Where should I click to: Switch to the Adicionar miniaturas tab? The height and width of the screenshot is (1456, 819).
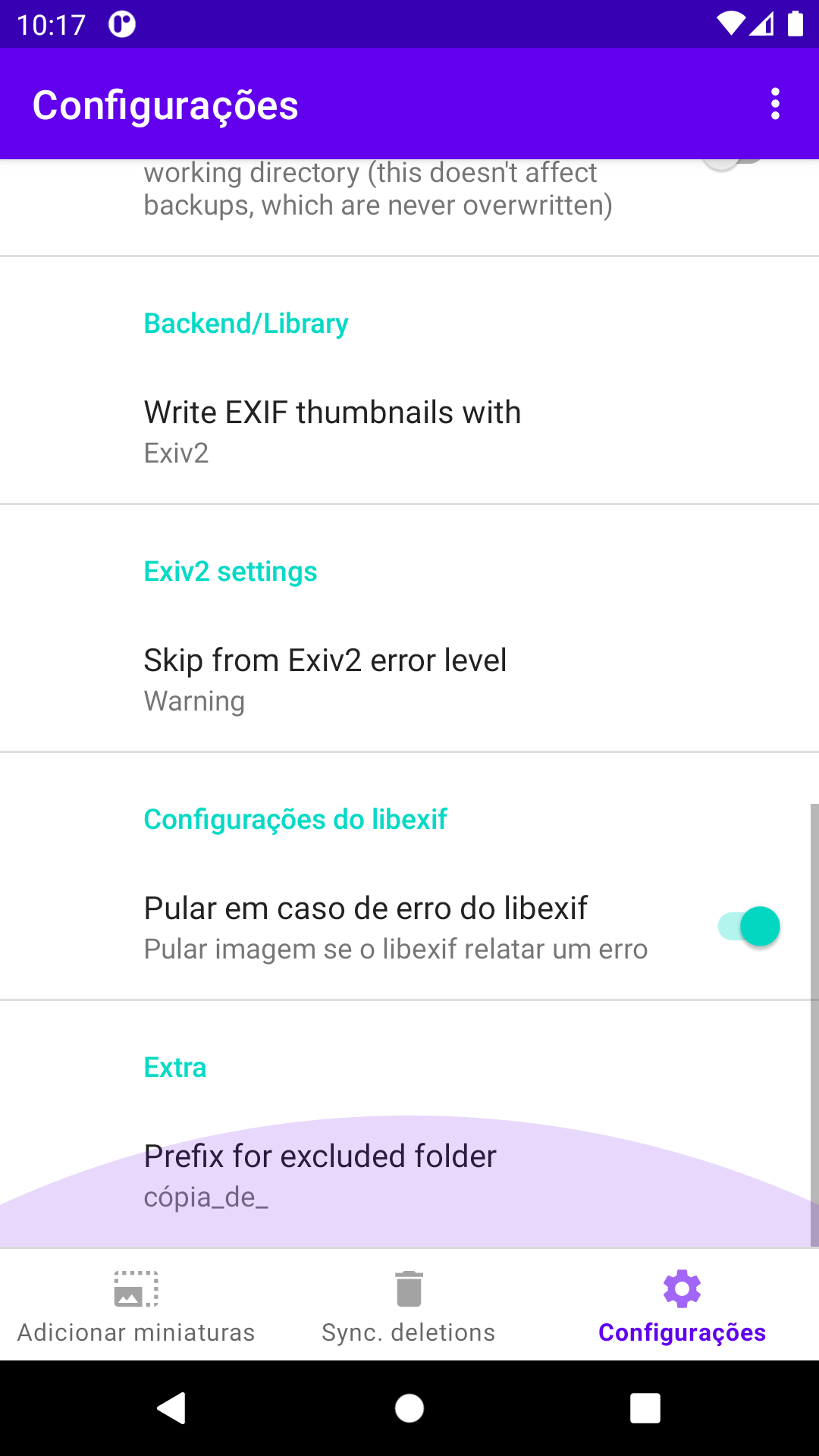(x=136, y=1306)
